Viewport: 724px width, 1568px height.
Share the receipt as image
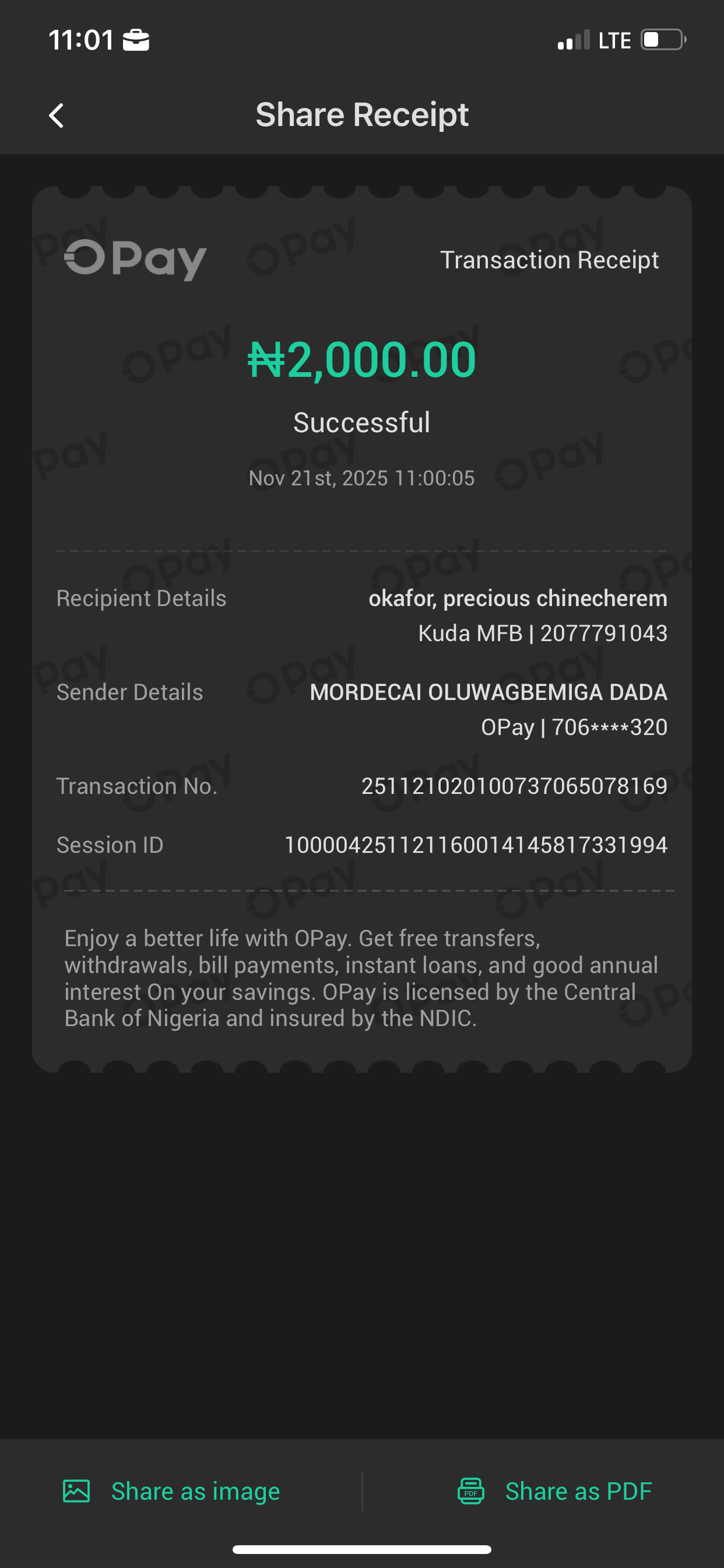click(171, 1492)
